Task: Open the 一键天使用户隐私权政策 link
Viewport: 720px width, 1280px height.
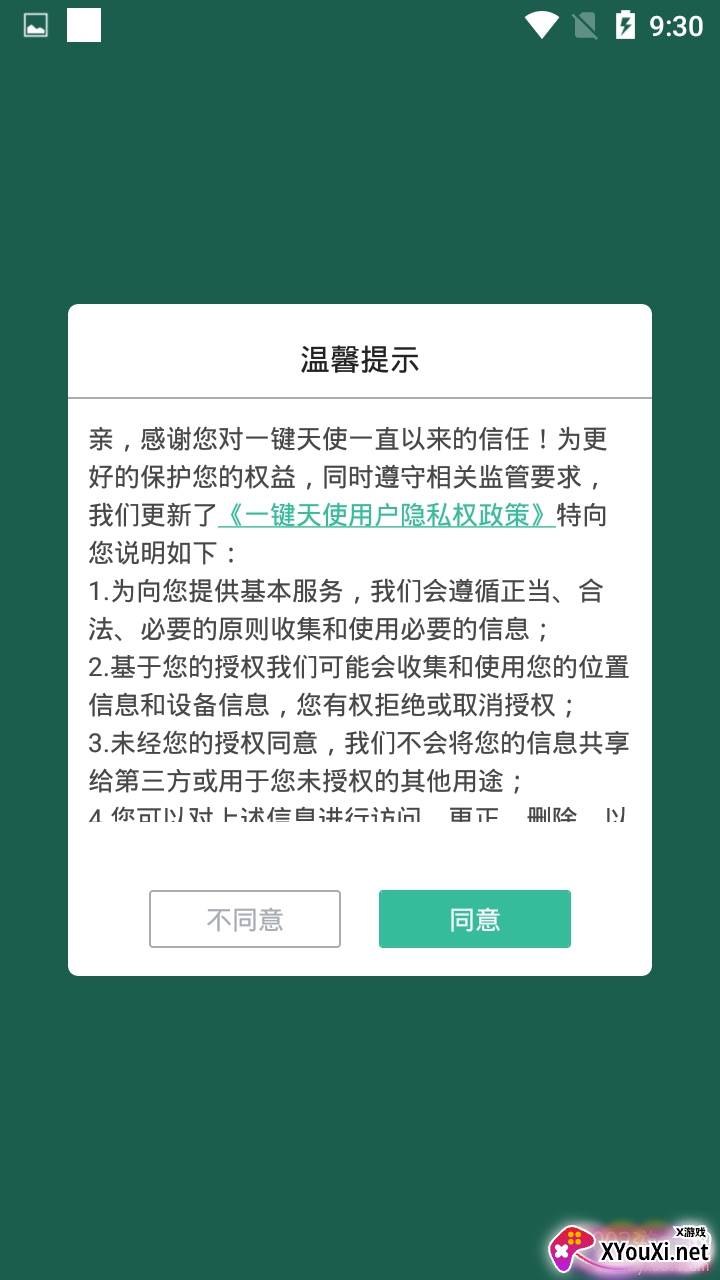Action: click(386, 515)
